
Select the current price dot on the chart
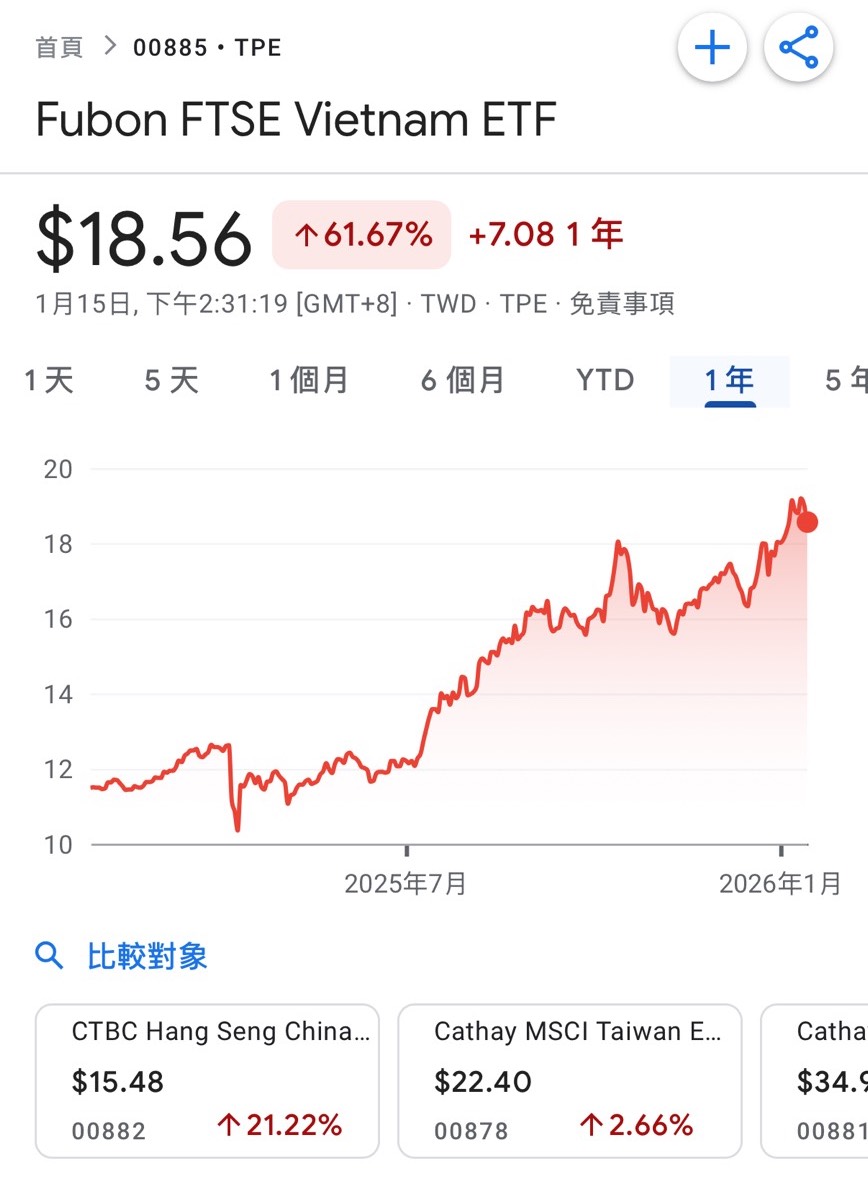pos(806,522)
